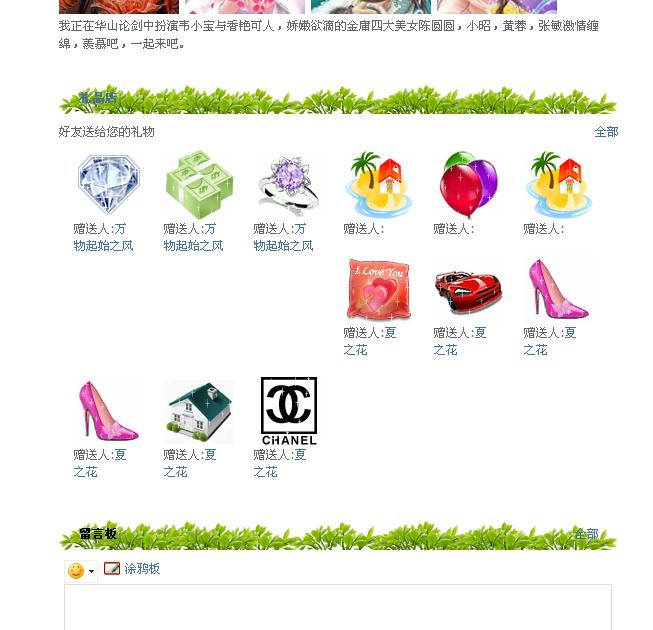Image resolution: width=653 pixels, height=630 pixels.
Task: Open the emoji picker dropdown
Action: click(81, 571)
